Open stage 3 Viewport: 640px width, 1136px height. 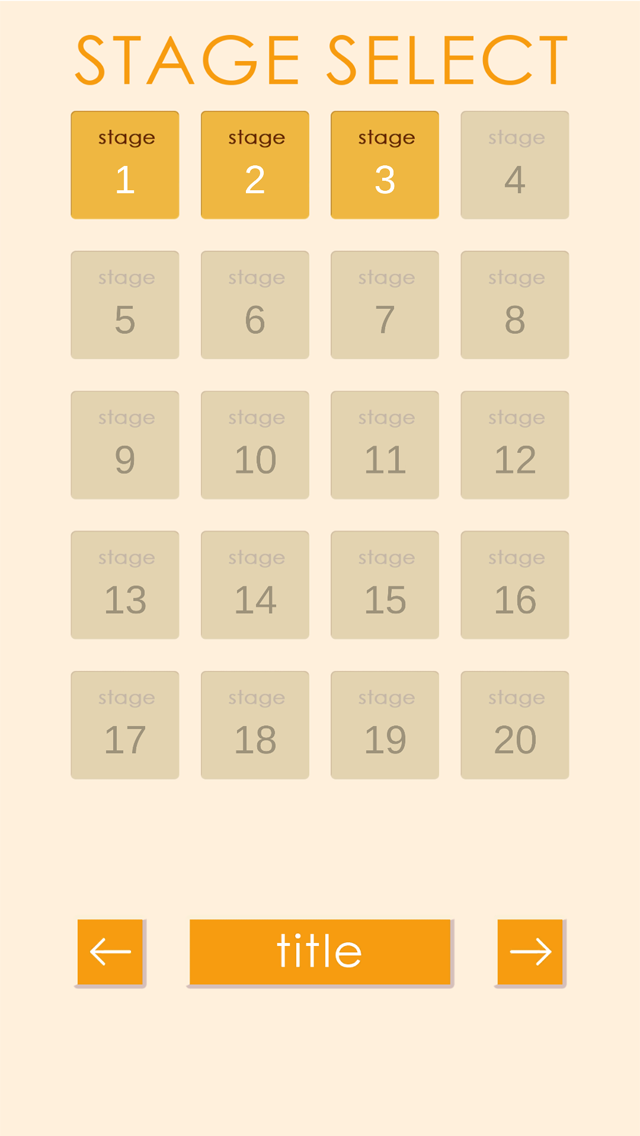point(385,165)
